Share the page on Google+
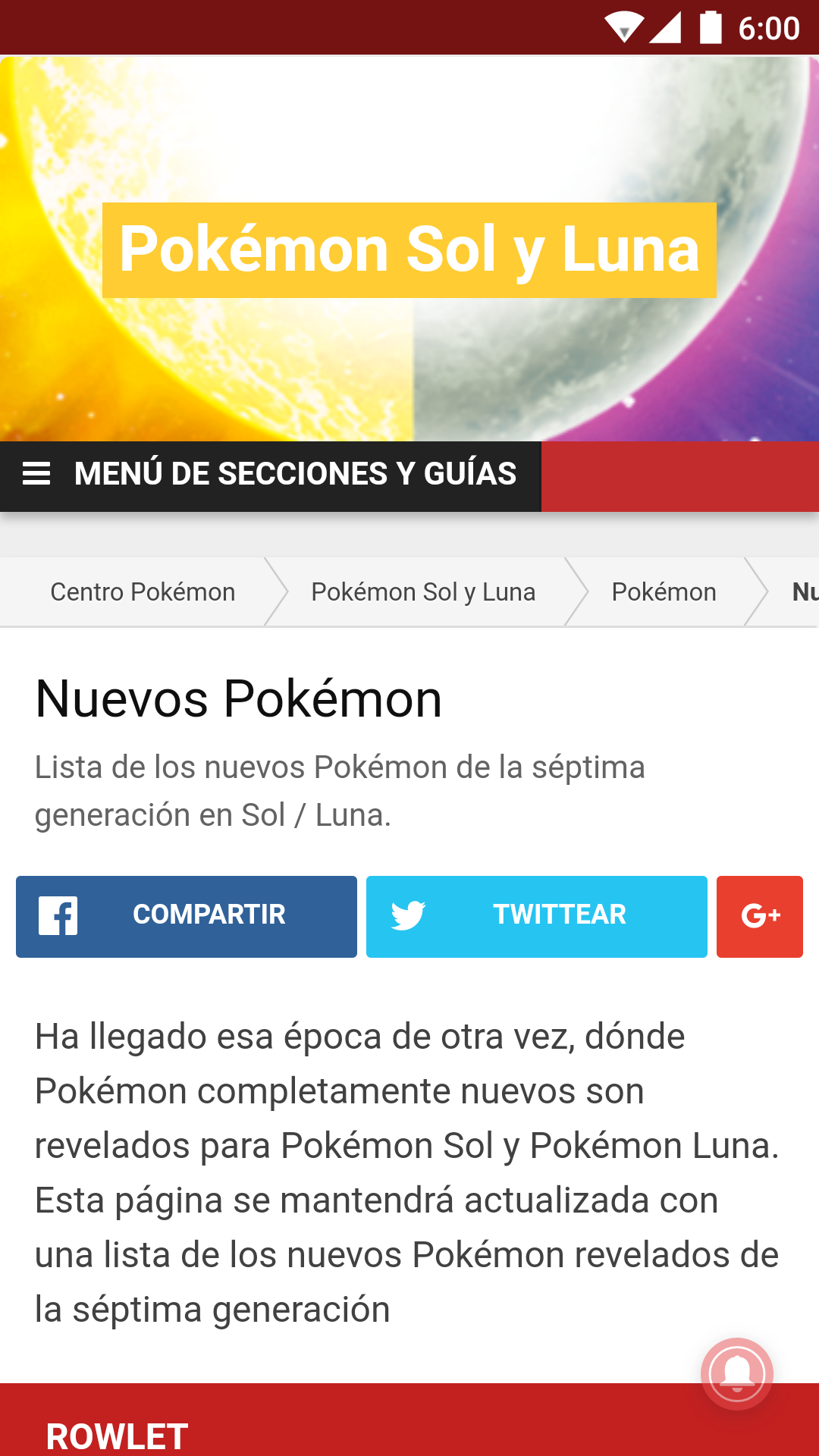This screenshot has height=1456, width=819. click(759, 916)
